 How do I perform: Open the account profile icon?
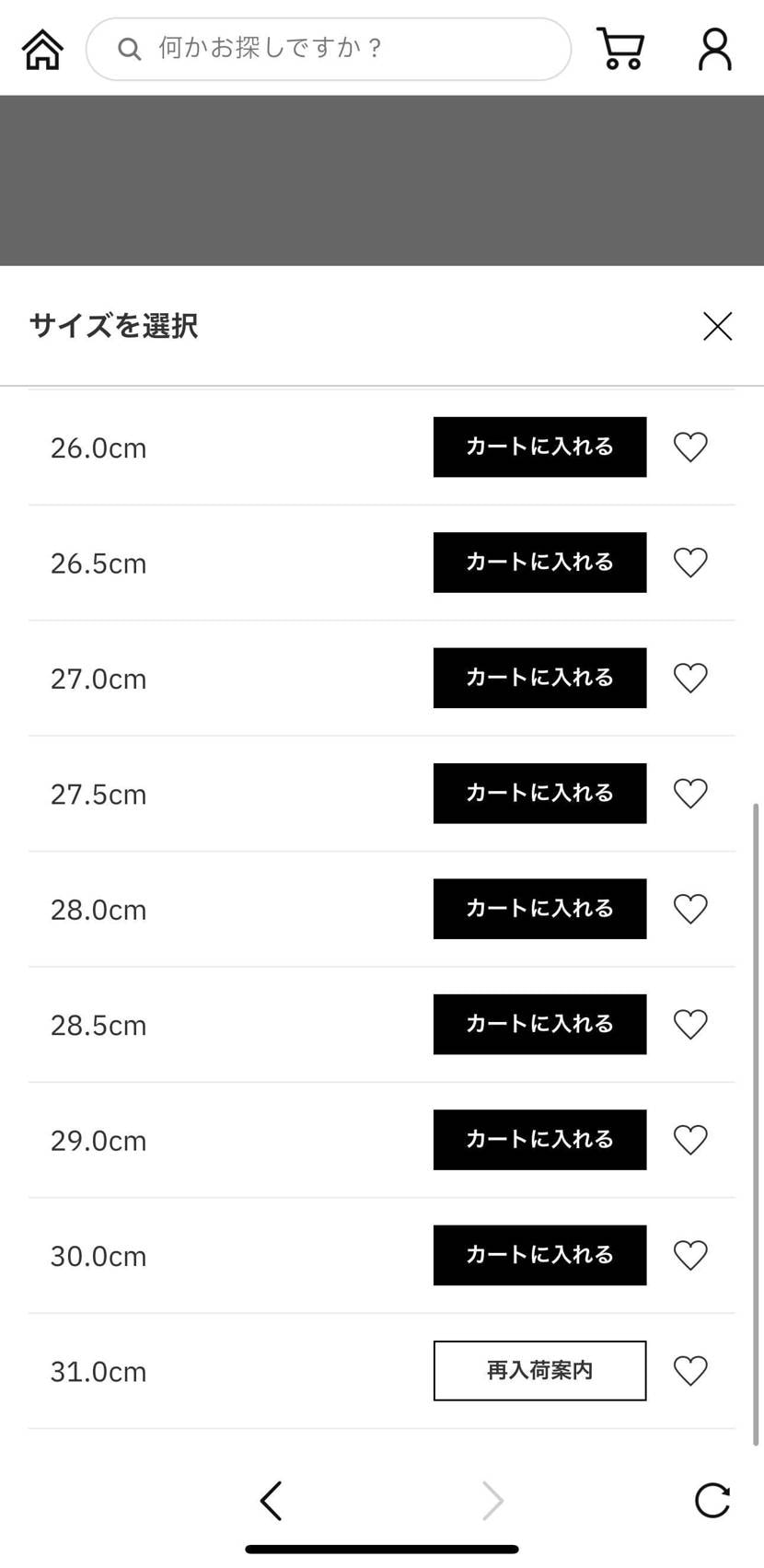(x=713, y=49)
